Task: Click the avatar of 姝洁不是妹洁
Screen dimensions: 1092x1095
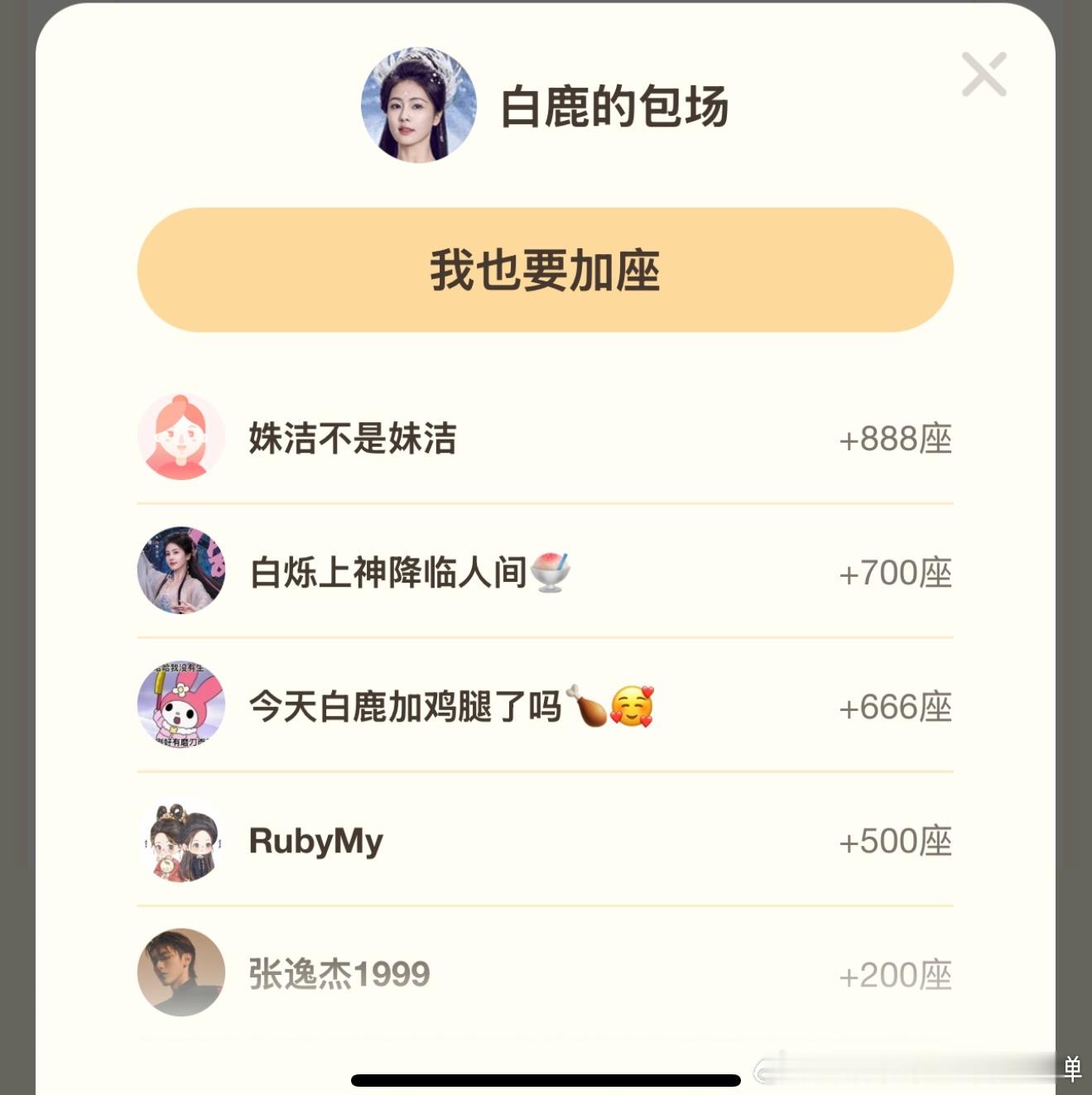Action: (x=181, y=439)
